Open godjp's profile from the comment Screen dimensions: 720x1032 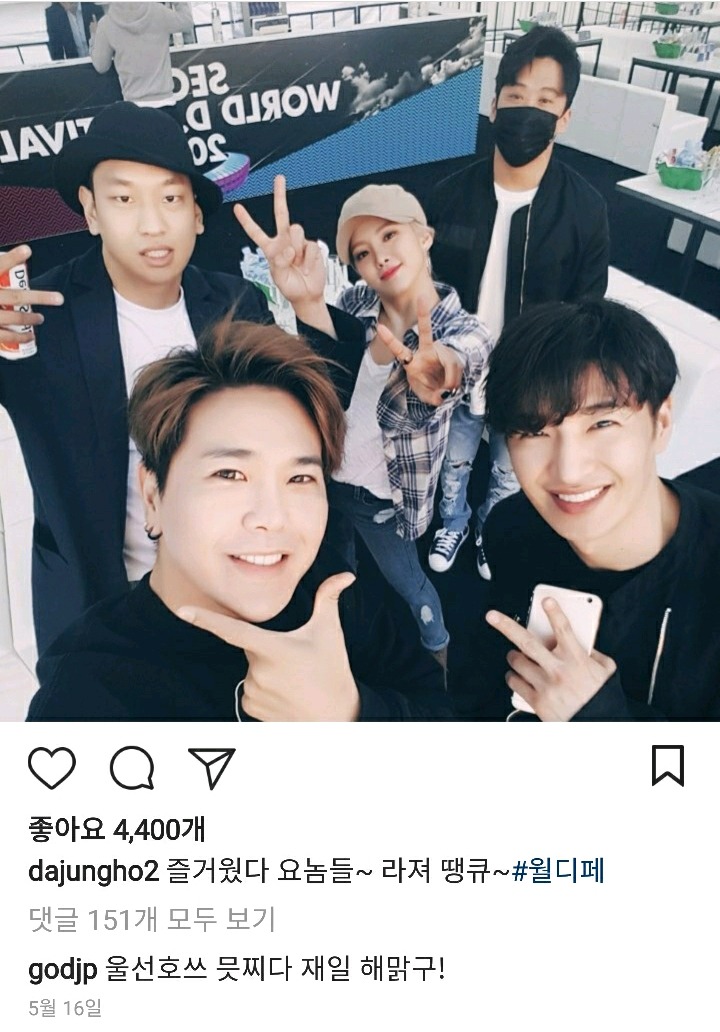point(63,967)
